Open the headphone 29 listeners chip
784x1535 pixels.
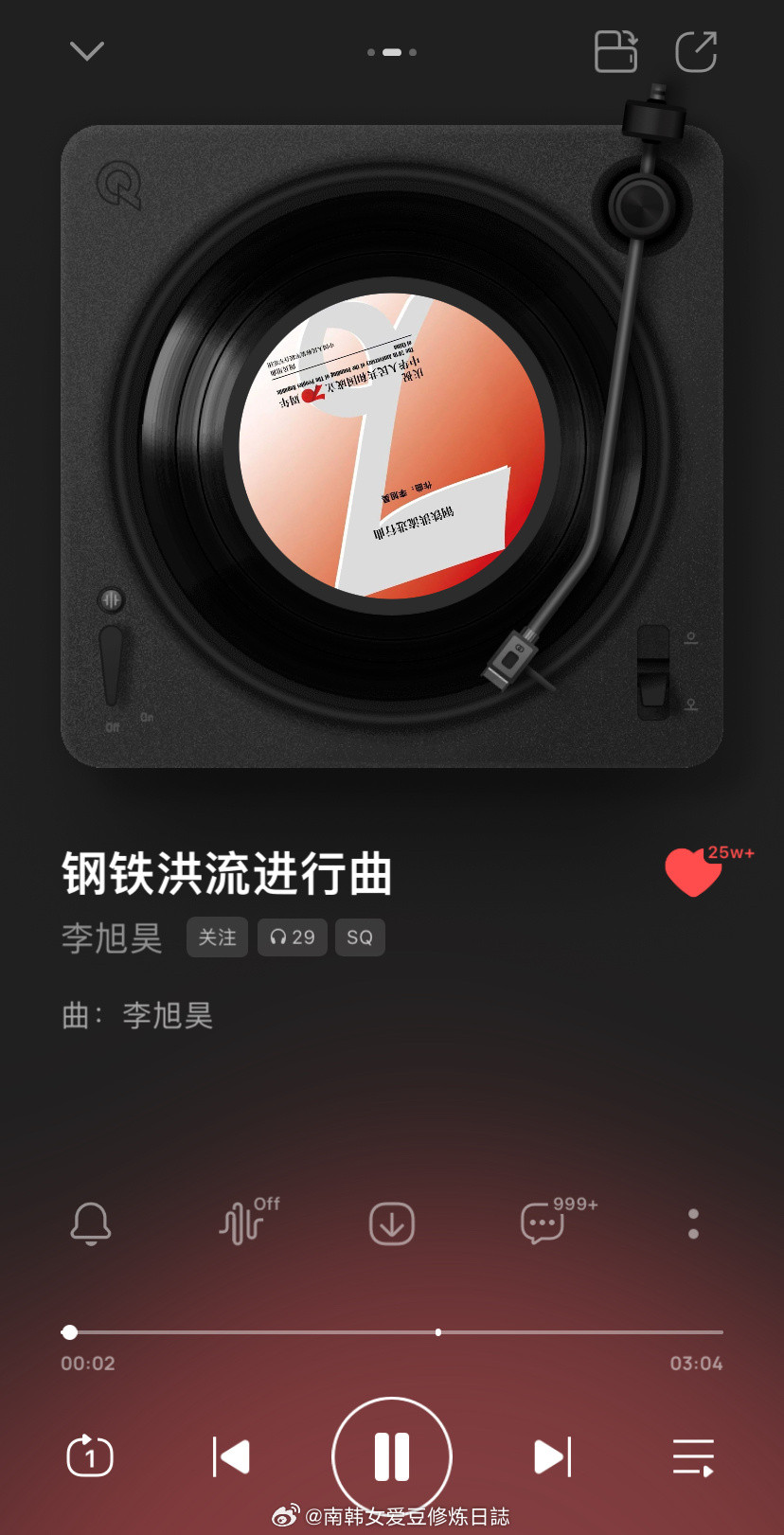point(292,937)
